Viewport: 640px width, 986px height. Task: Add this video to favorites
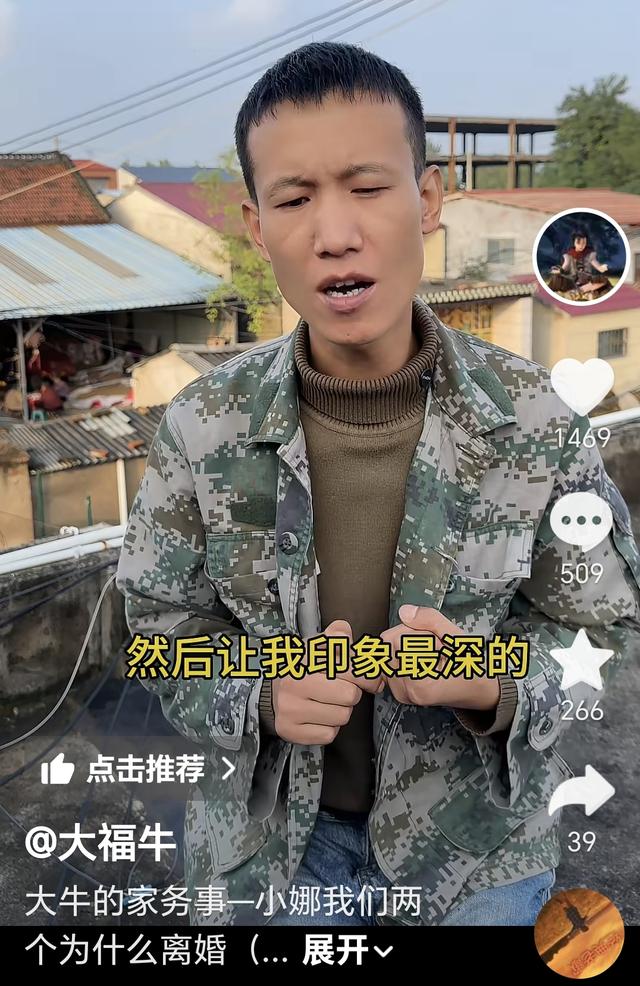pos(582,660)
